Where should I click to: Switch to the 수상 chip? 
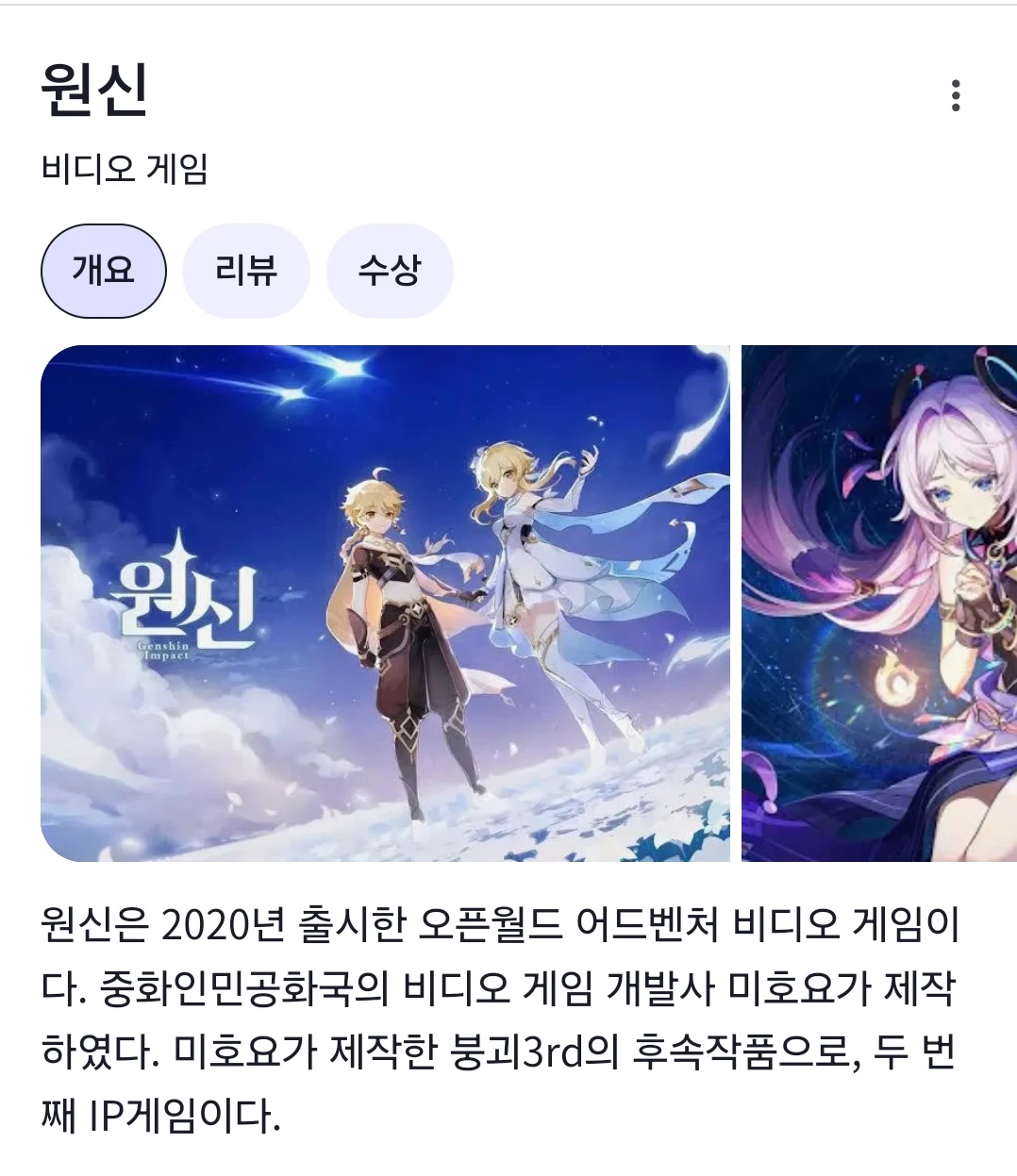point(390,272)
